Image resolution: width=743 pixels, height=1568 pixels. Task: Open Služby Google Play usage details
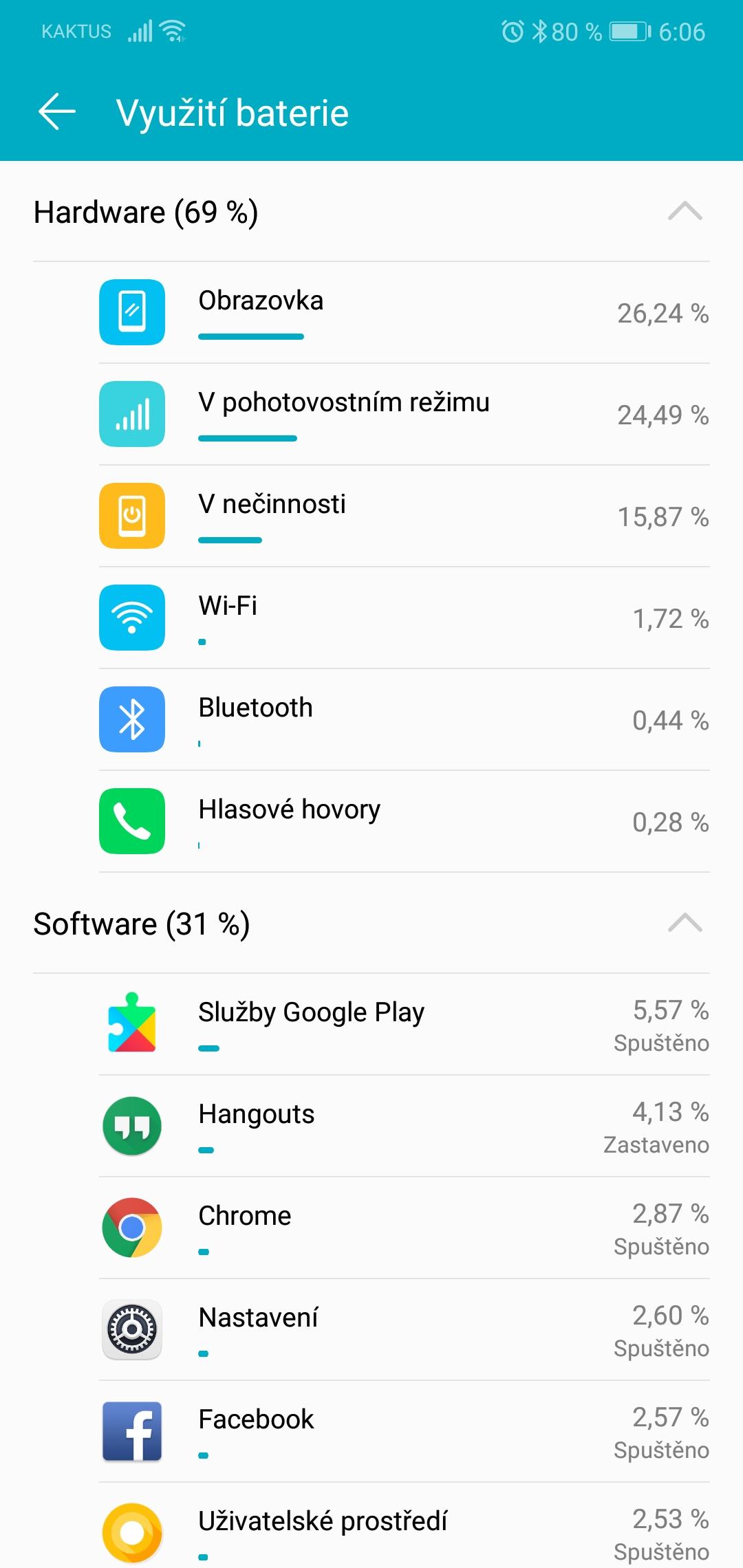(405, 1025)
